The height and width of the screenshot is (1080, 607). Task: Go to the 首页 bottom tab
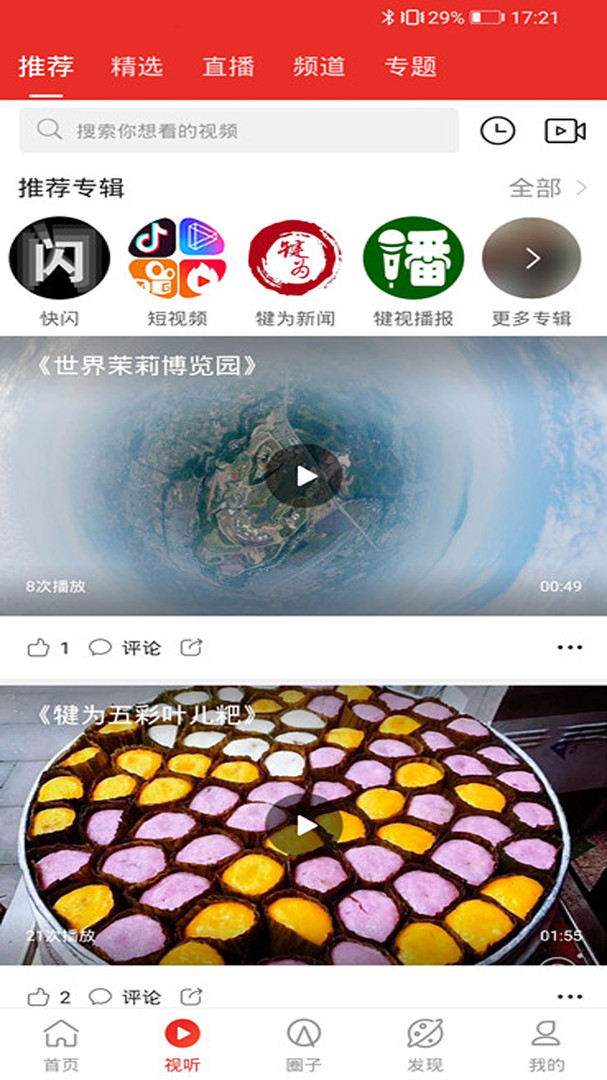coord(61,1045)
